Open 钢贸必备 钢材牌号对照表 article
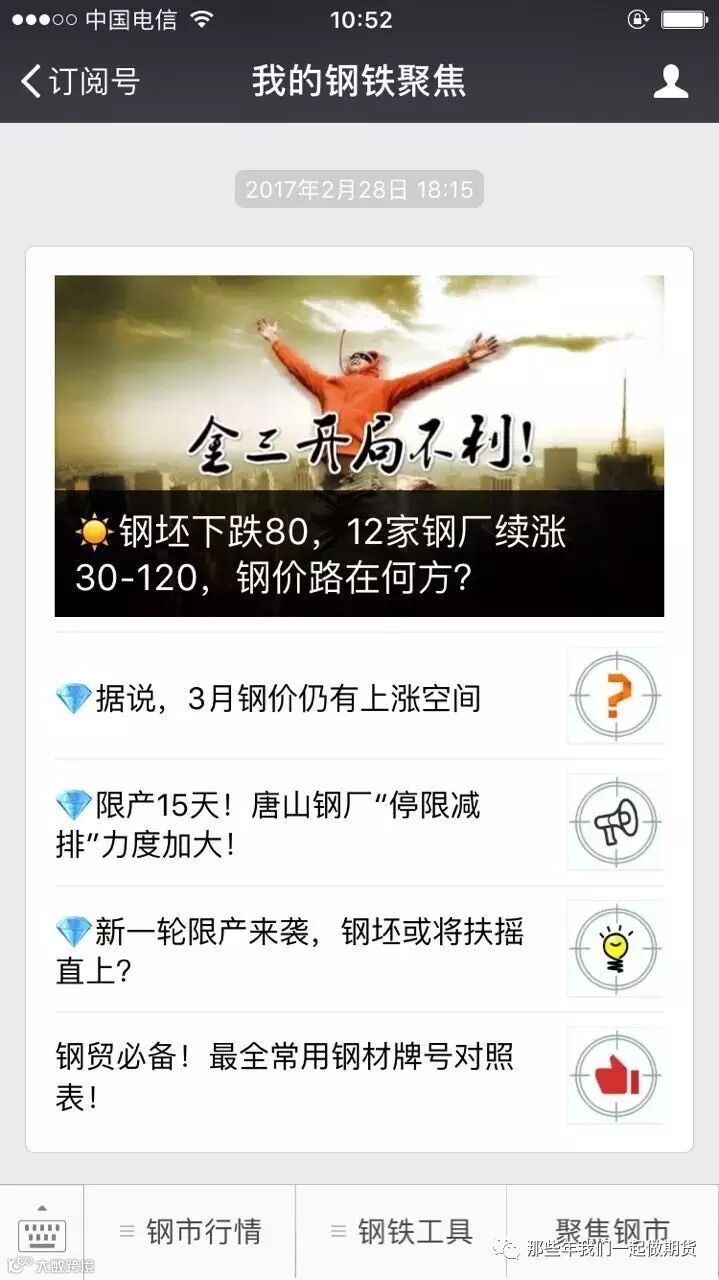This screenshot has height=1280, width=719. [x=359, y=1075]
